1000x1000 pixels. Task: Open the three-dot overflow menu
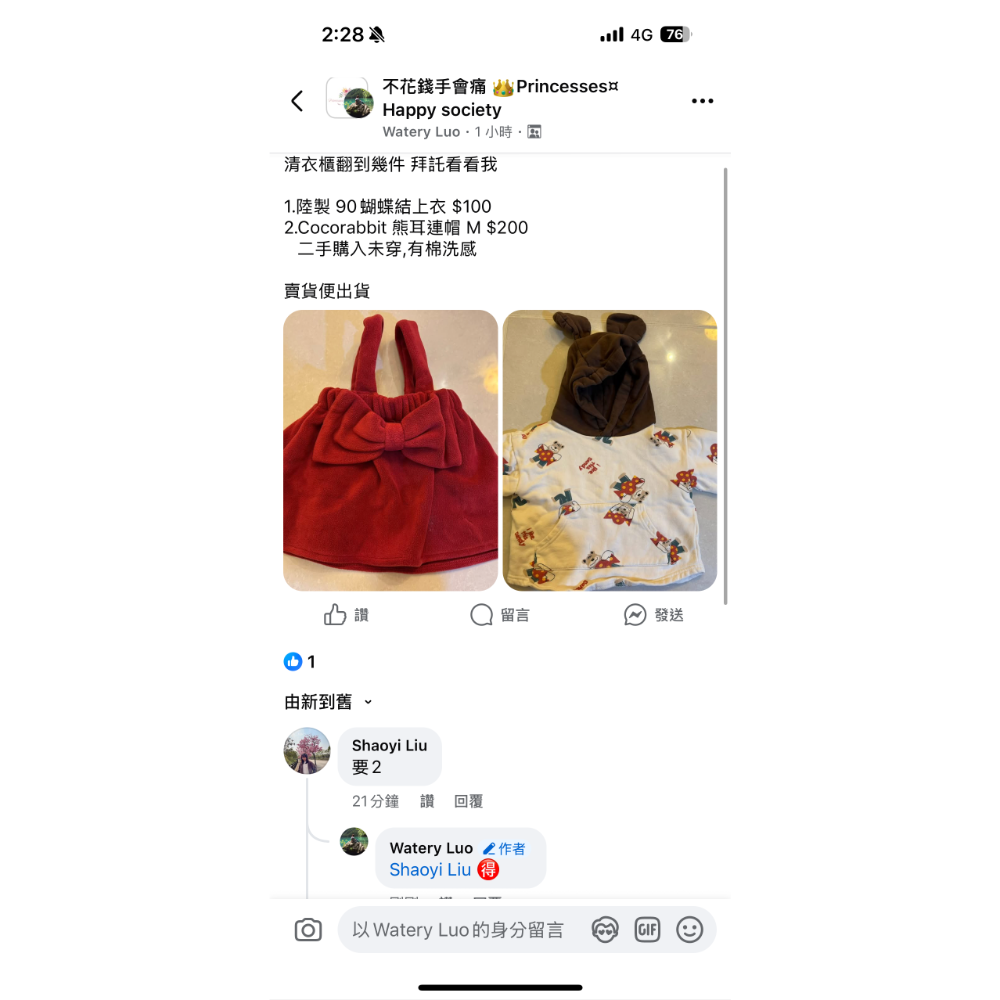(702, 101)
